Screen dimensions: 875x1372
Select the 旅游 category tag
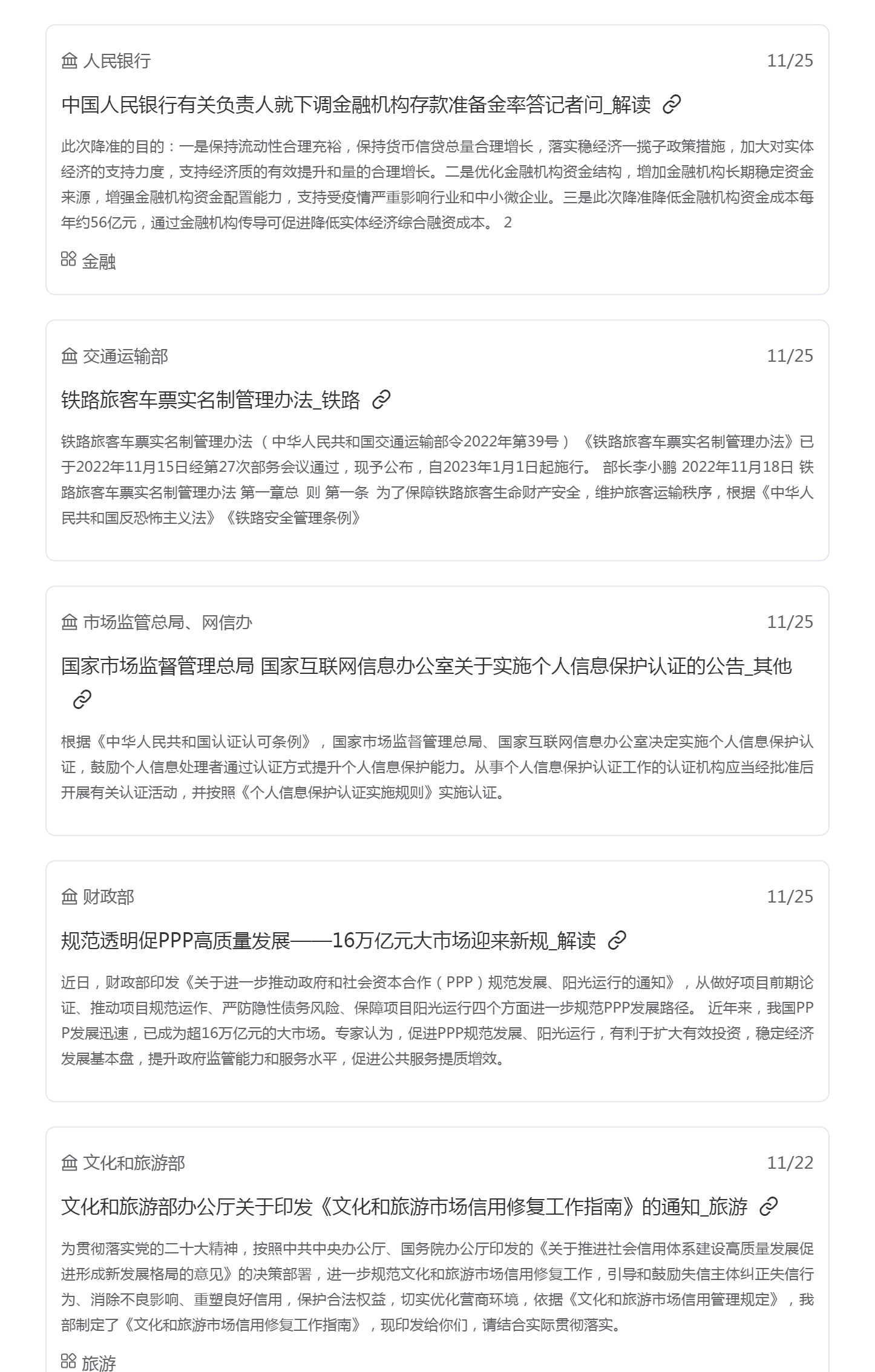coord(89,1362)
